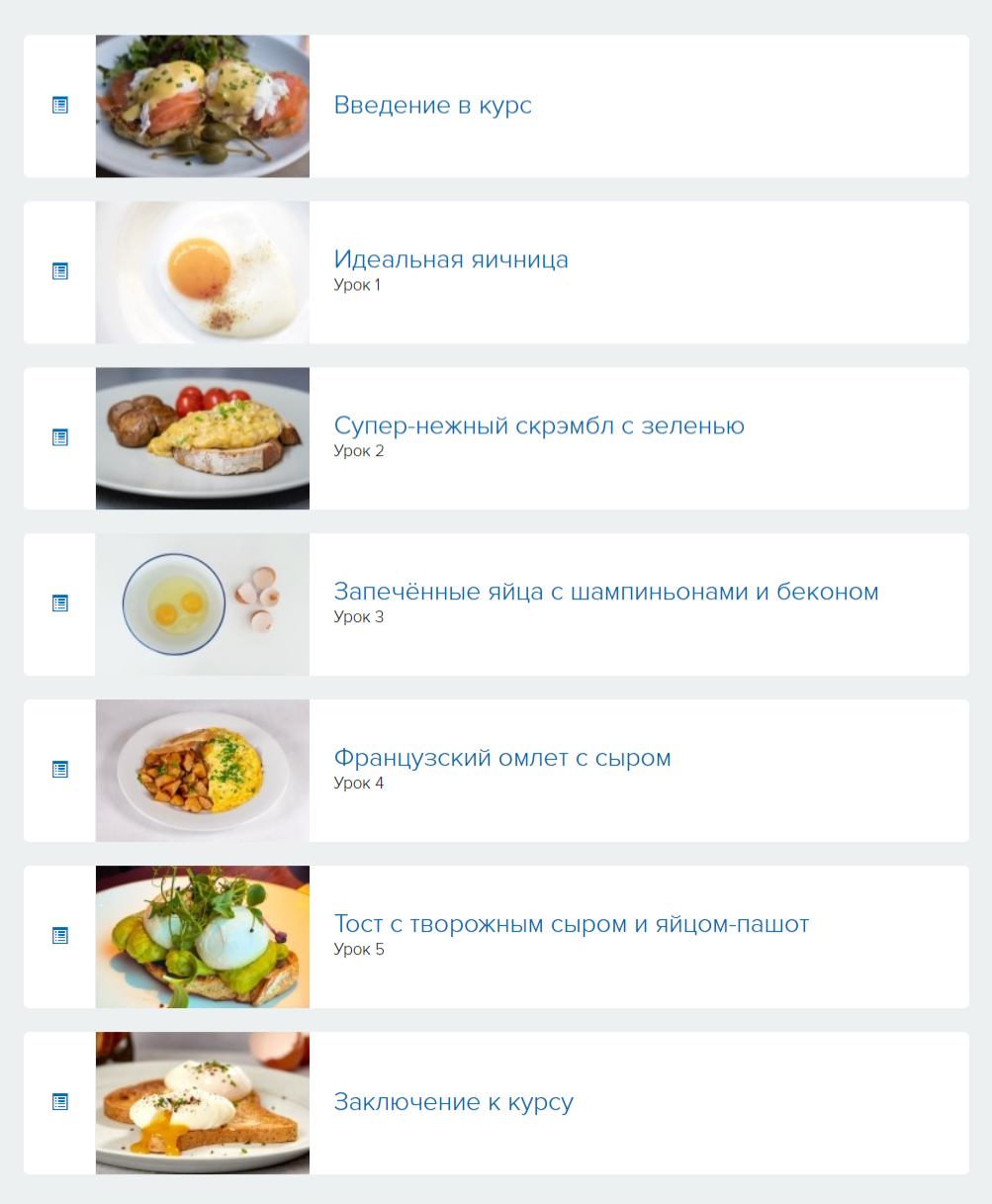Open the Заключение к курсу lesson
Image resolution: width=992 pixels, height=1204 pixels.
click(453, 1102)
